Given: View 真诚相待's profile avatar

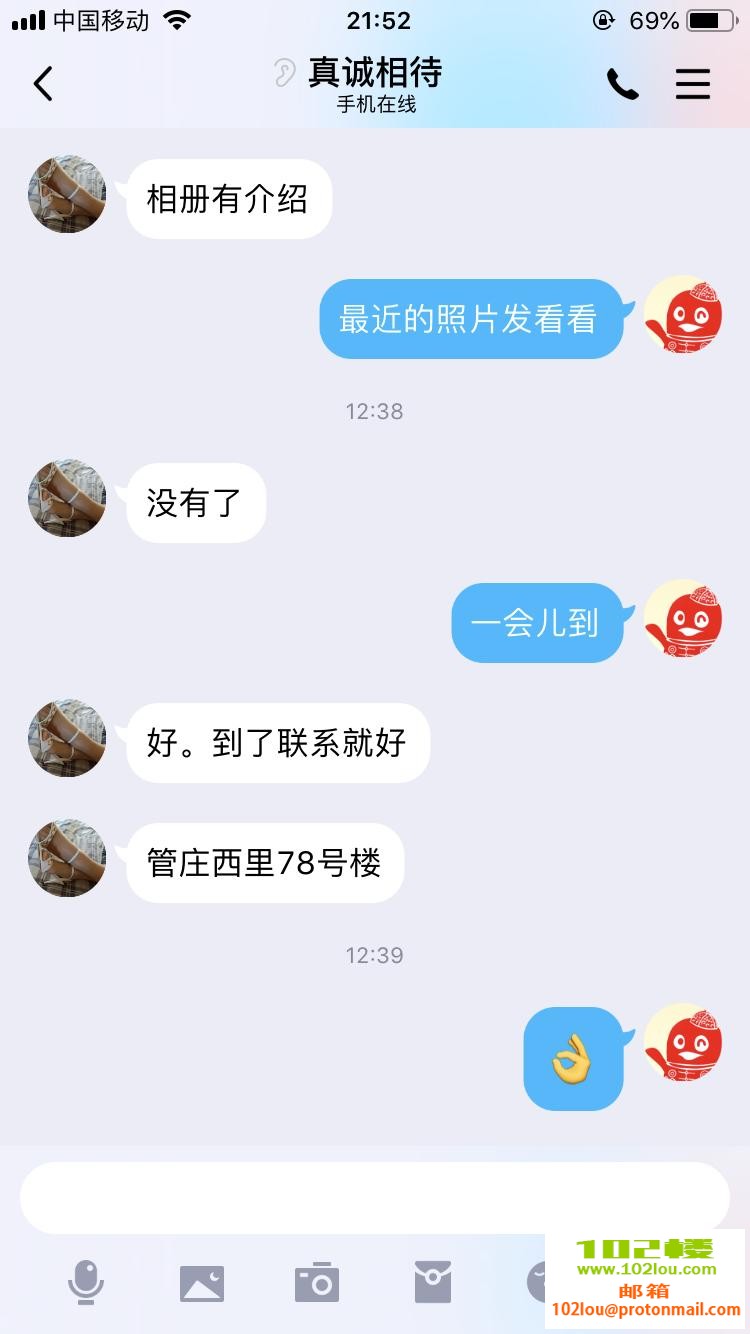Looking at the screenshot, I should [x=67, y=195].
